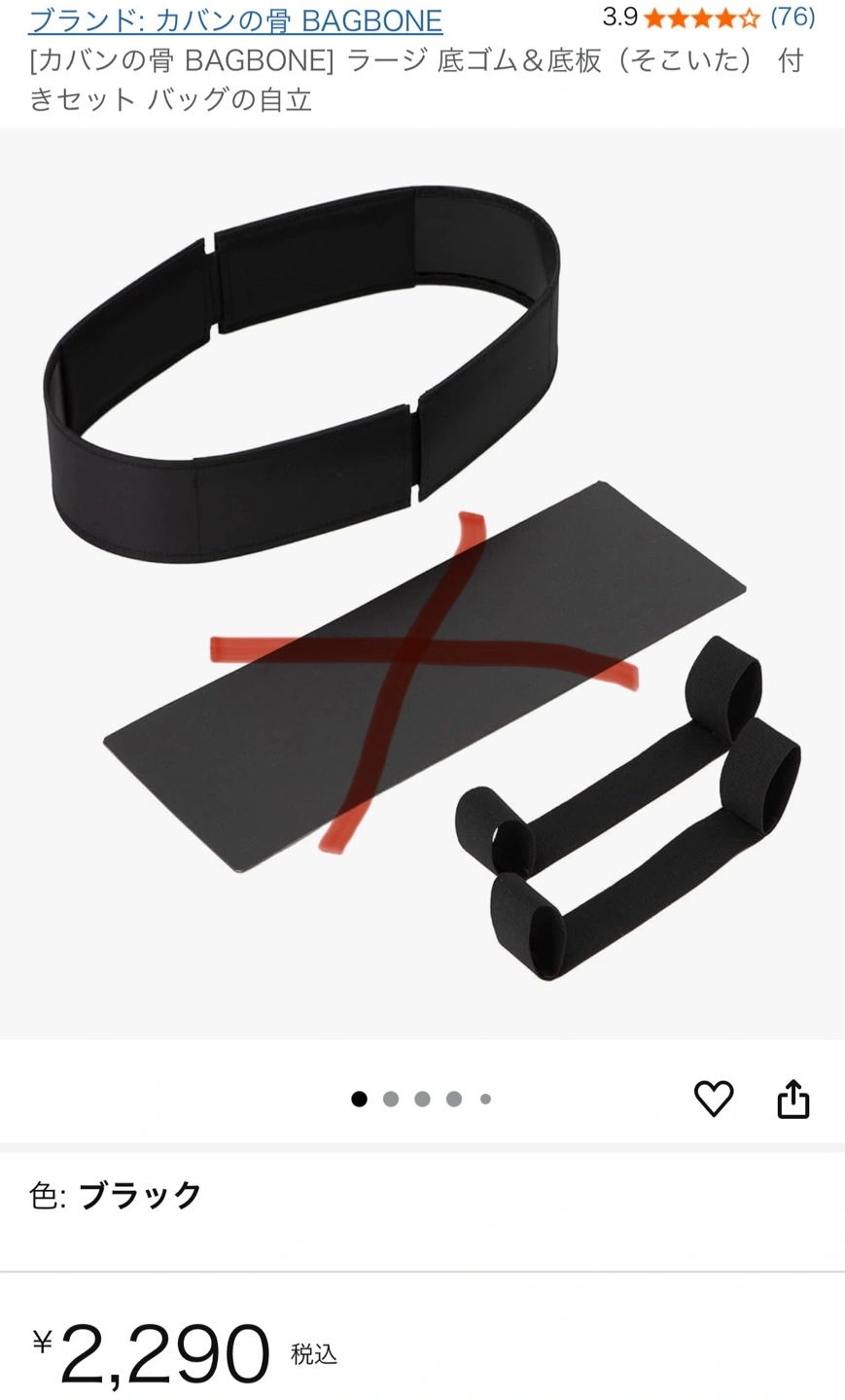845x1400 pixels.
Task: Jump to second image via page dot
Action: tap(391, 1100)
